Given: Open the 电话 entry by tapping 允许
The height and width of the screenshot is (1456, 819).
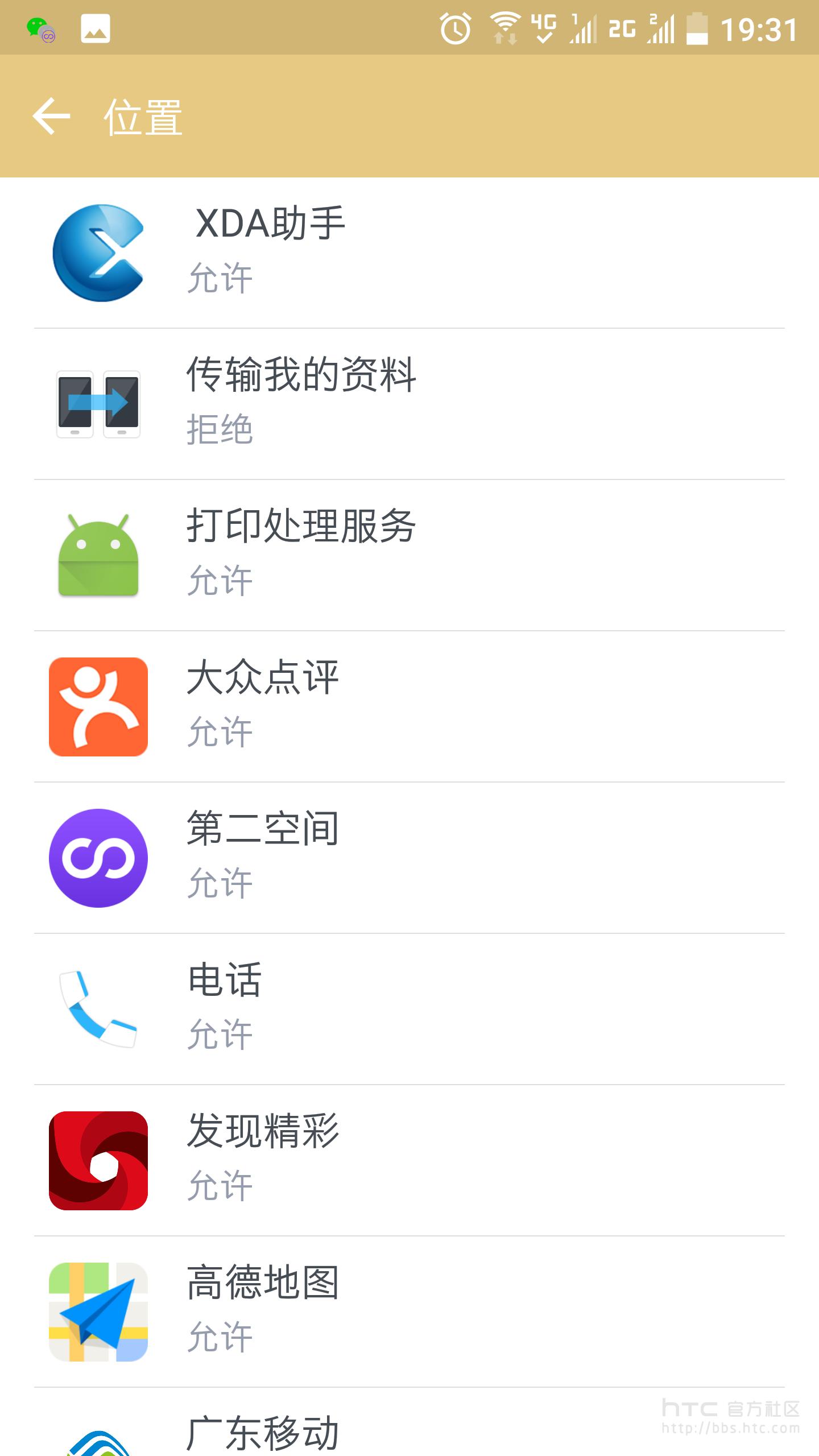Looking at the screenshot, I should point(218,1035).
